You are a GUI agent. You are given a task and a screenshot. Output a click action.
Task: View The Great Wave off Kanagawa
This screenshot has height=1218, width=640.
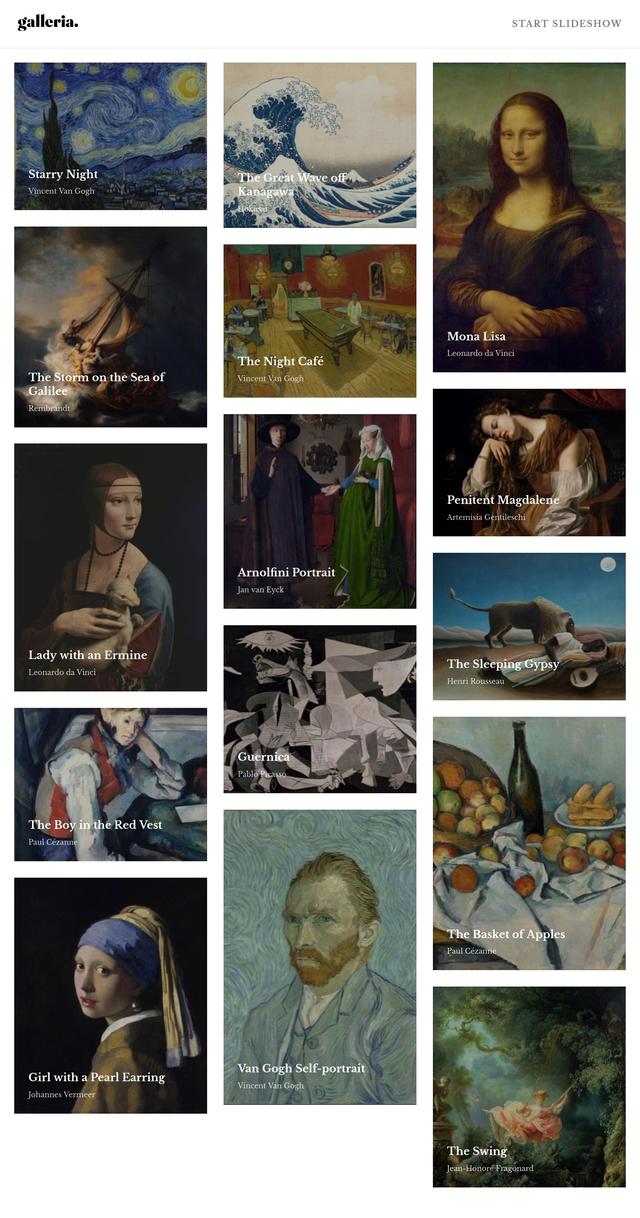[x=319, y=145]
